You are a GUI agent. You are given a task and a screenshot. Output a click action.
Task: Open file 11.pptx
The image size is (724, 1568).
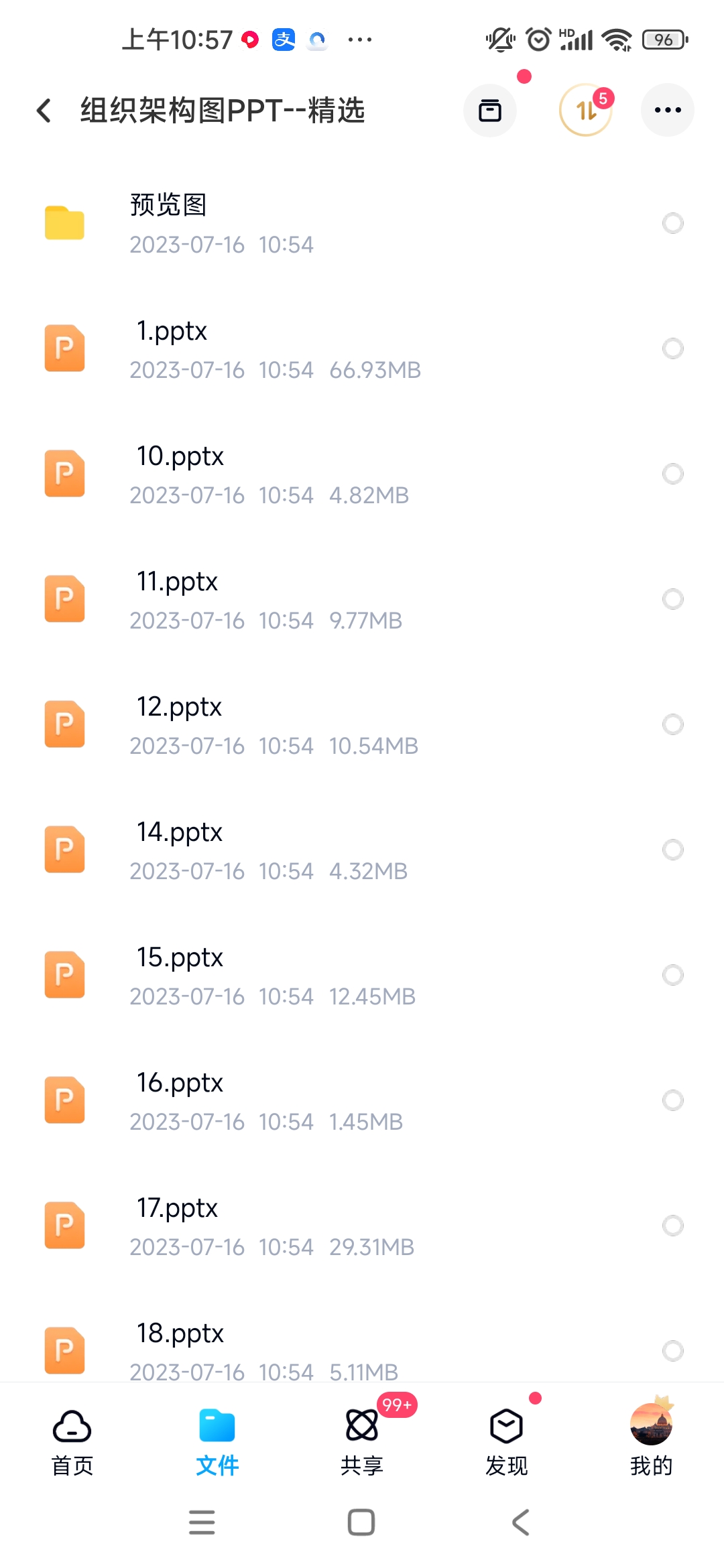(362, 599)
